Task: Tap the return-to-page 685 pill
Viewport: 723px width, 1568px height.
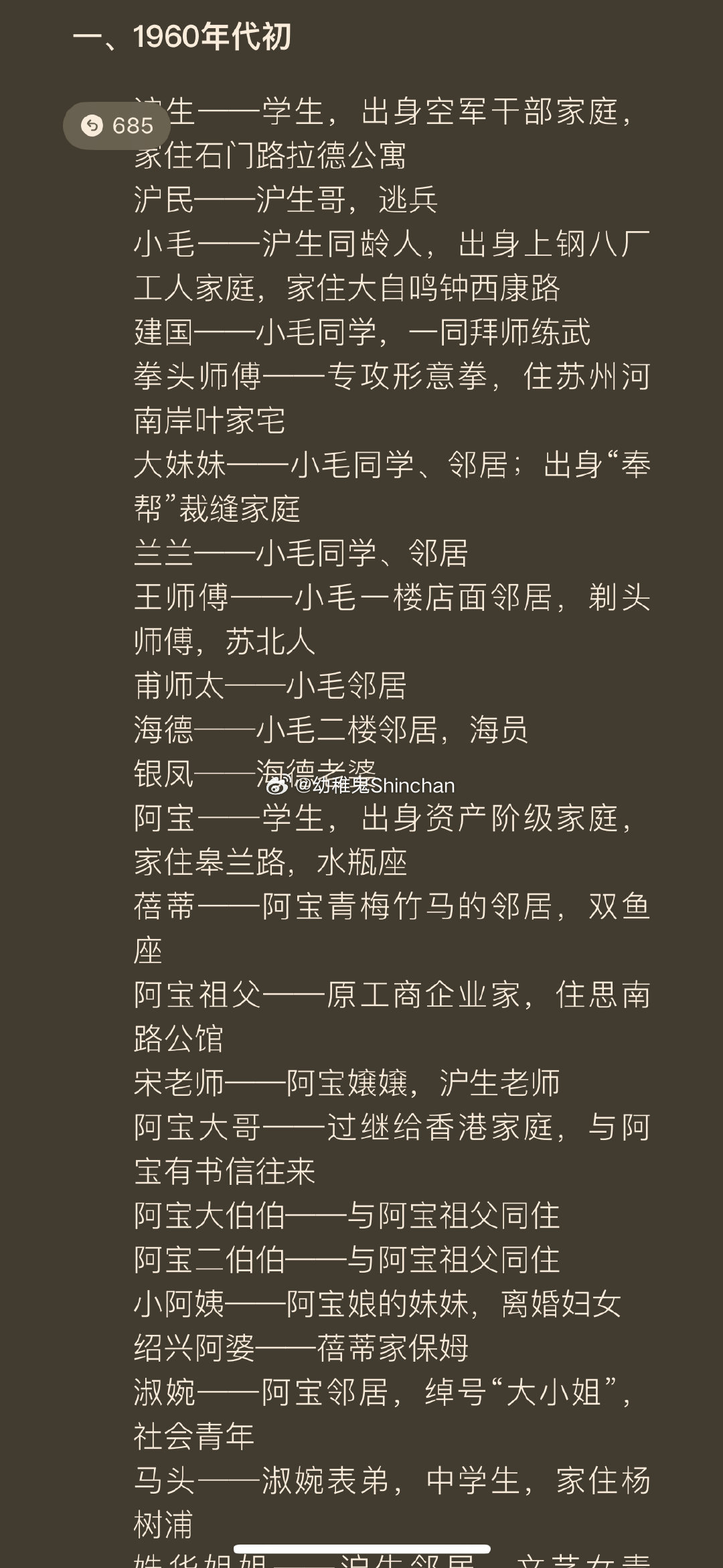Action: pos(116,125)
